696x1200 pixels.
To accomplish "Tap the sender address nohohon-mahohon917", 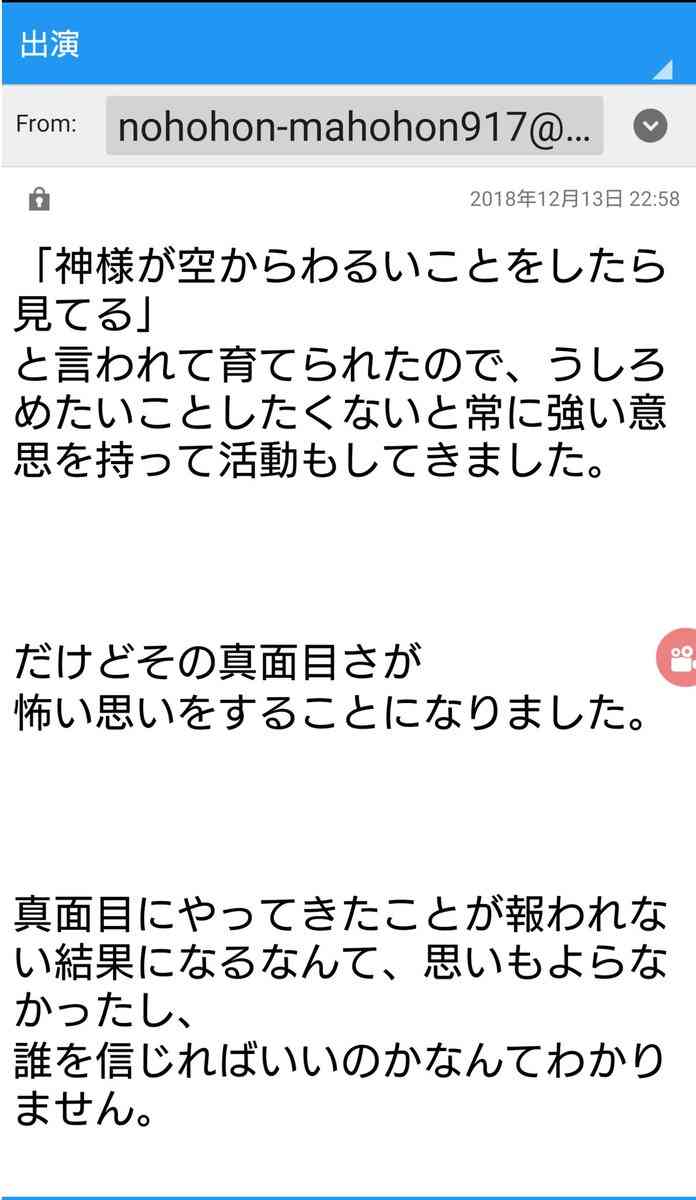I will pyautogui.click(x=355, y=126).
